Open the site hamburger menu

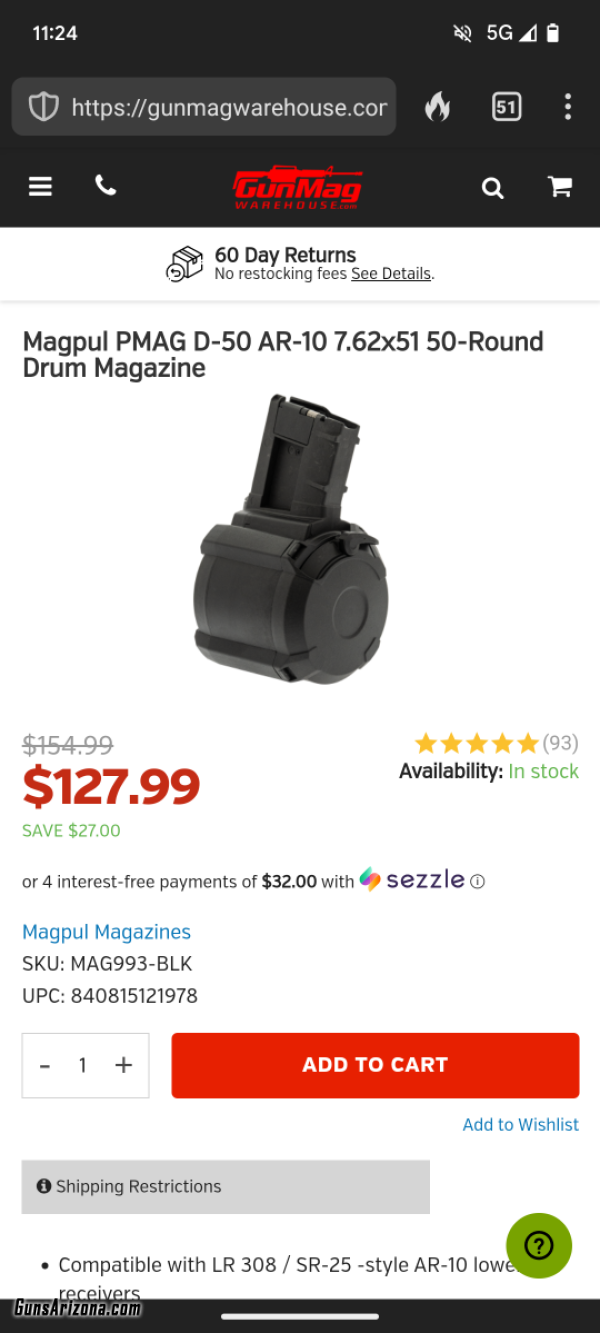[40, 186]
